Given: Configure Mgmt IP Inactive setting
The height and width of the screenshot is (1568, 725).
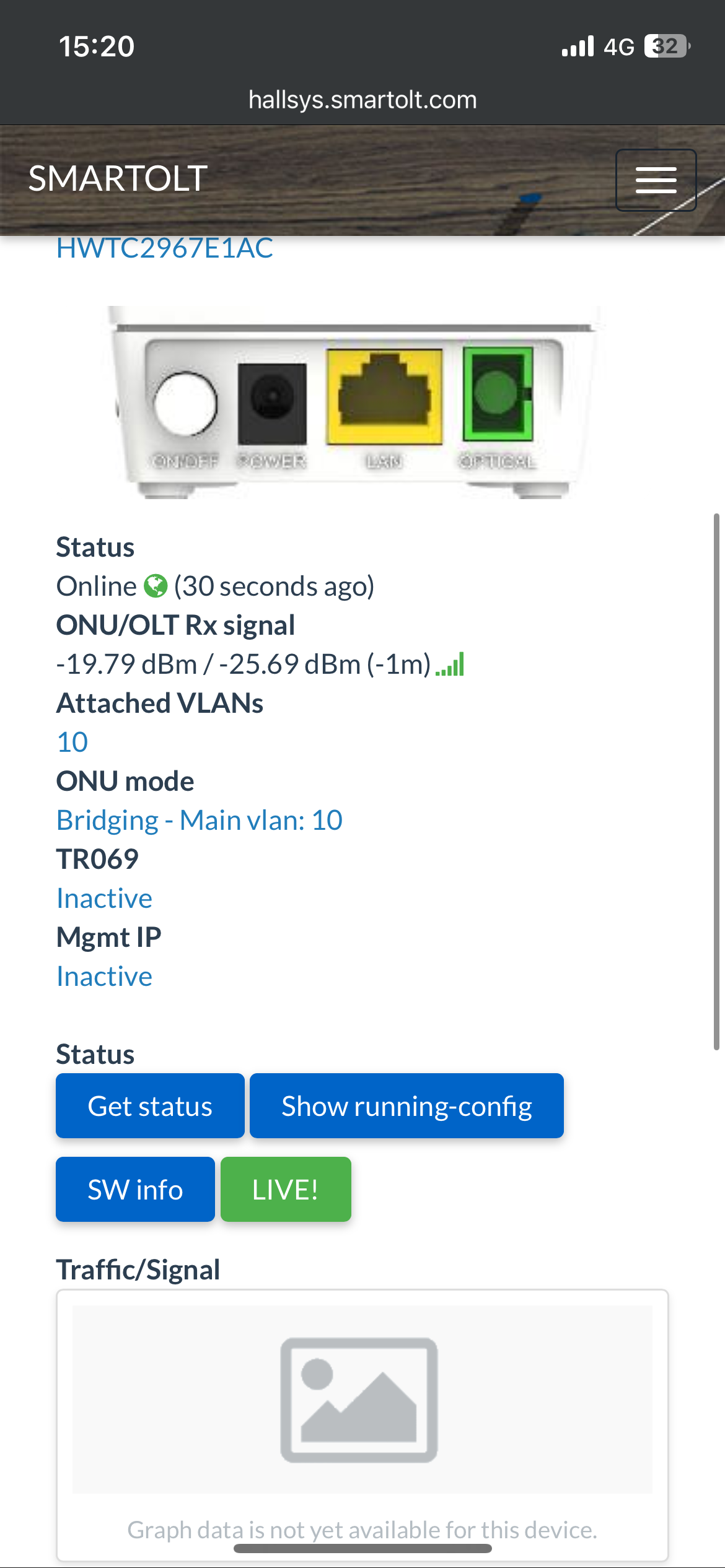Looking at the screenshot, I should 104,976.
